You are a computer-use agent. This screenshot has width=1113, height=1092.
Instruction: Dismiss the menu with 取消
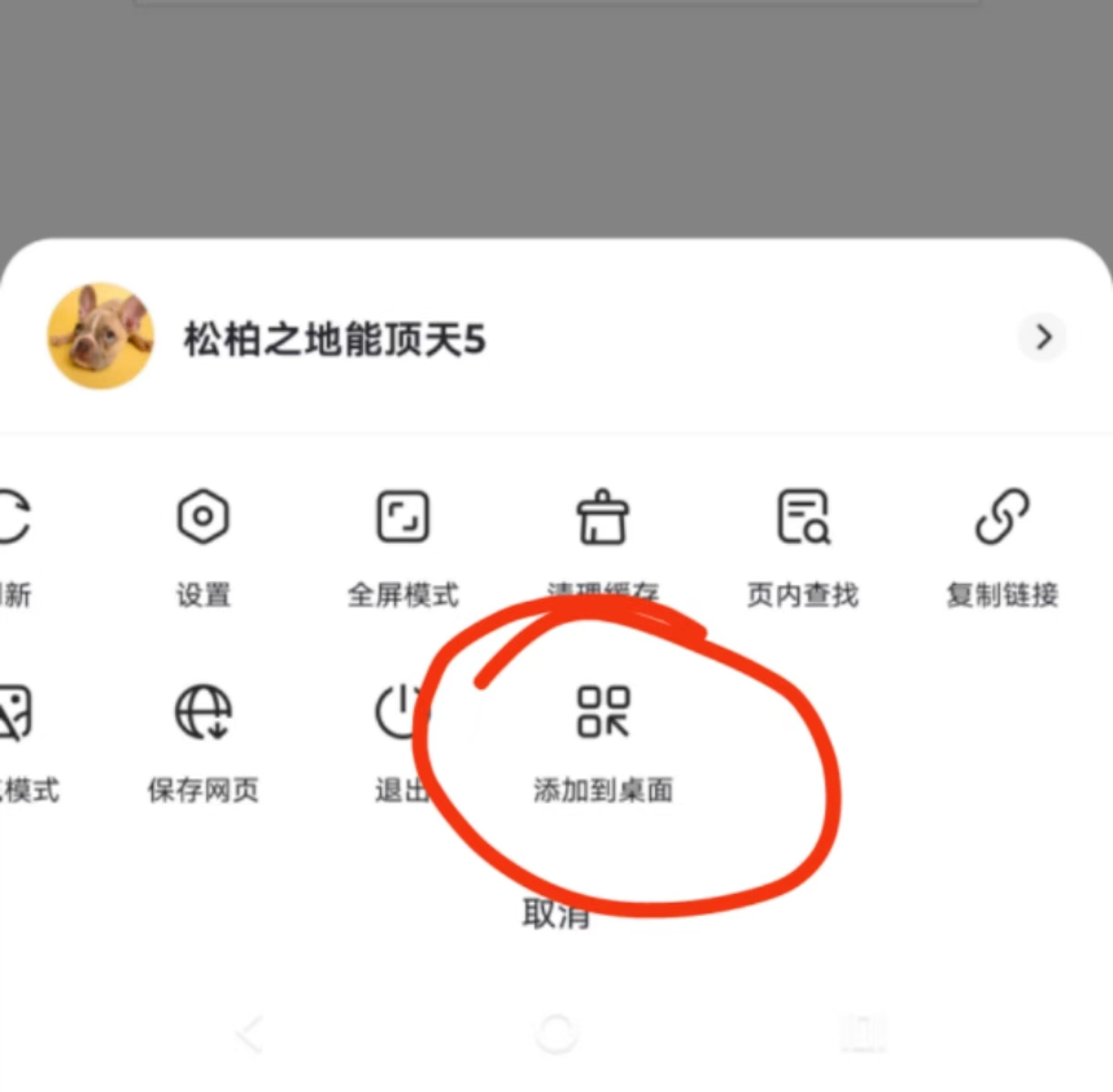tap(556, 914)
